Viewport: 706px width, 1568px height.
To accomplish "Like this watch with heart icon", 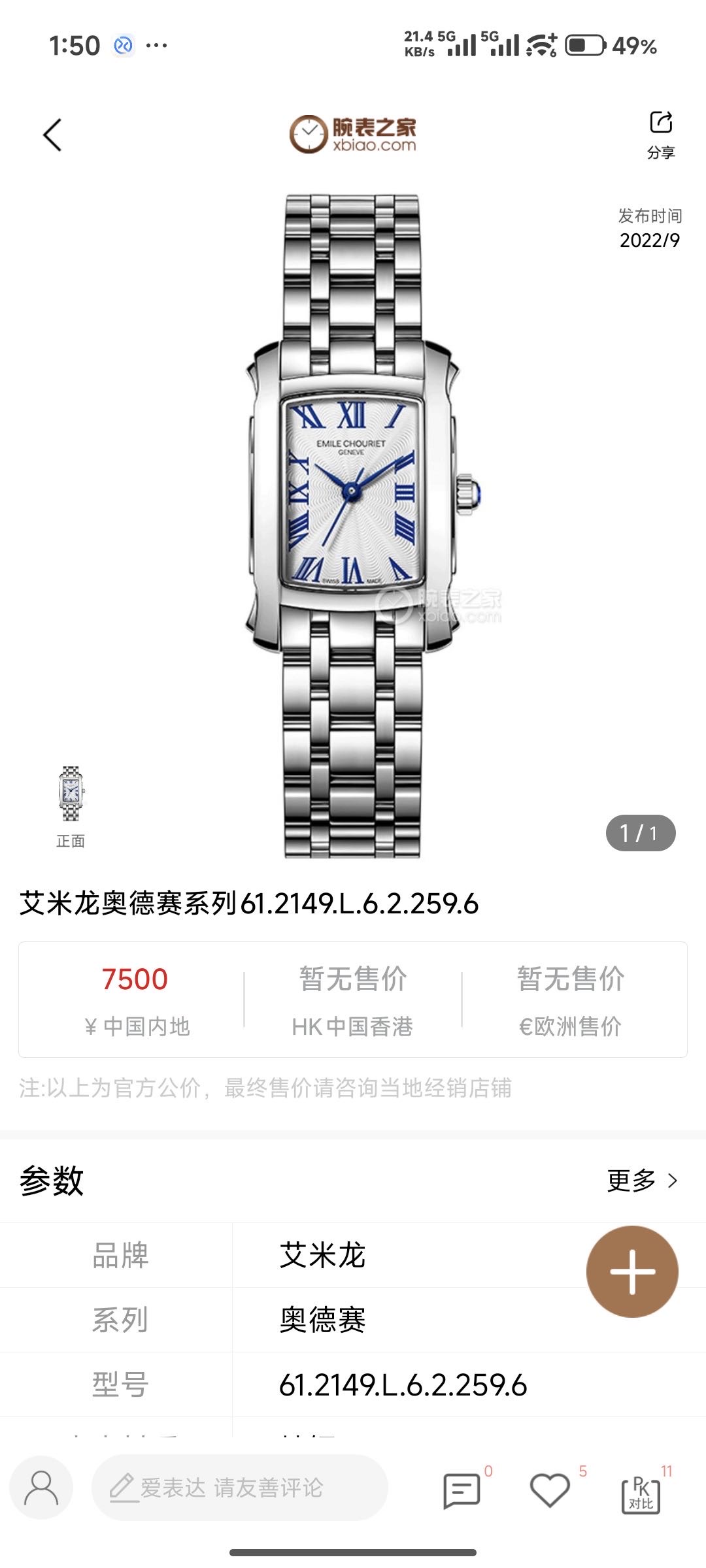I will tap(549, 1491).
